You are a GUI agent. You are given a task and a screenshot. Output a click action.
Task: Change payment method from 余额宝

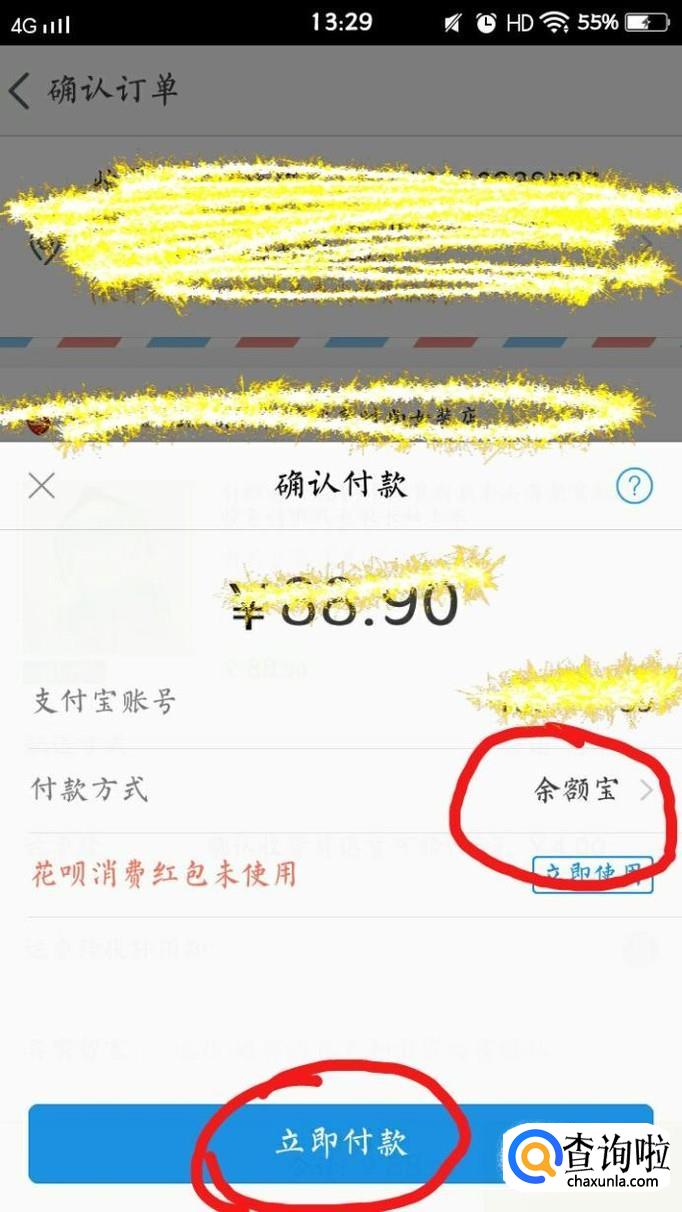590,790
